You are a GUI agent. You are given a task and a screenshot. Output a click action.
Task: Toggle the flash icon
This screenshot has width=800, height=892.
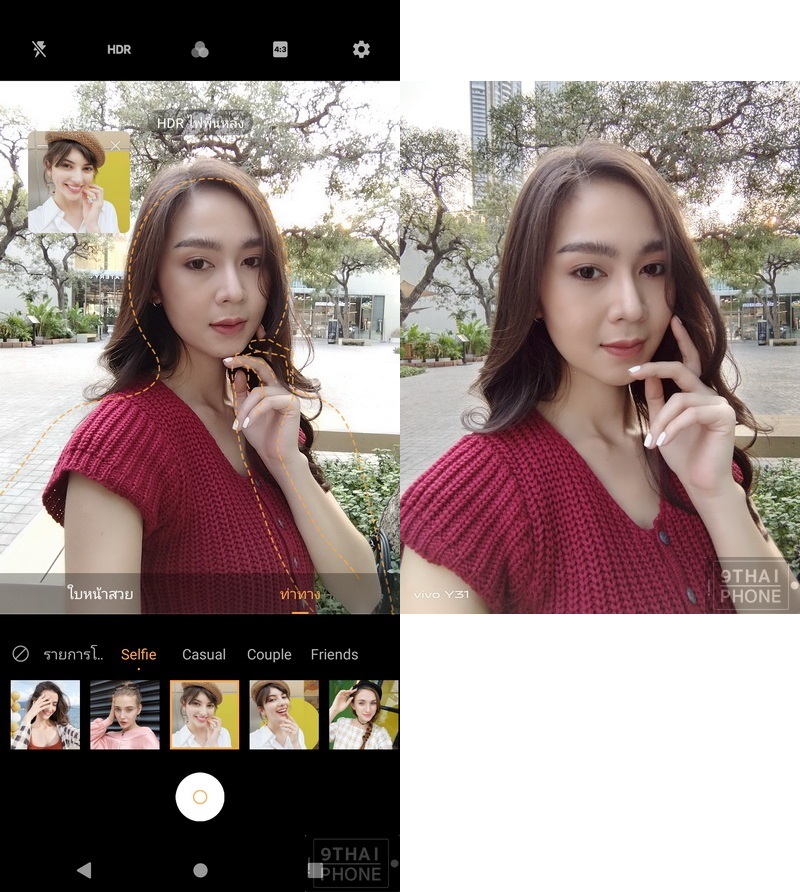point(39,49)
